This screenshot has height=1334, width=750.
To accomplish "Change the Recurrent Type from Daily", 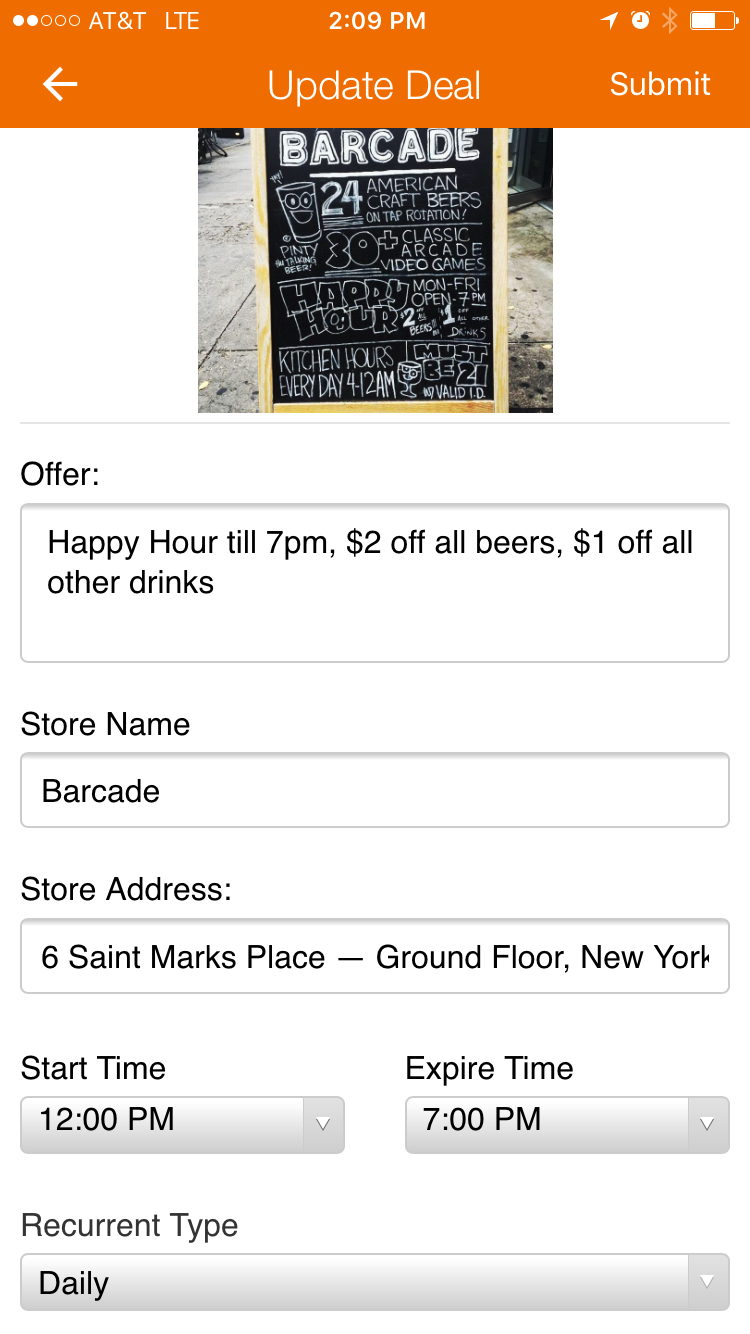I will click(375, 1282).
